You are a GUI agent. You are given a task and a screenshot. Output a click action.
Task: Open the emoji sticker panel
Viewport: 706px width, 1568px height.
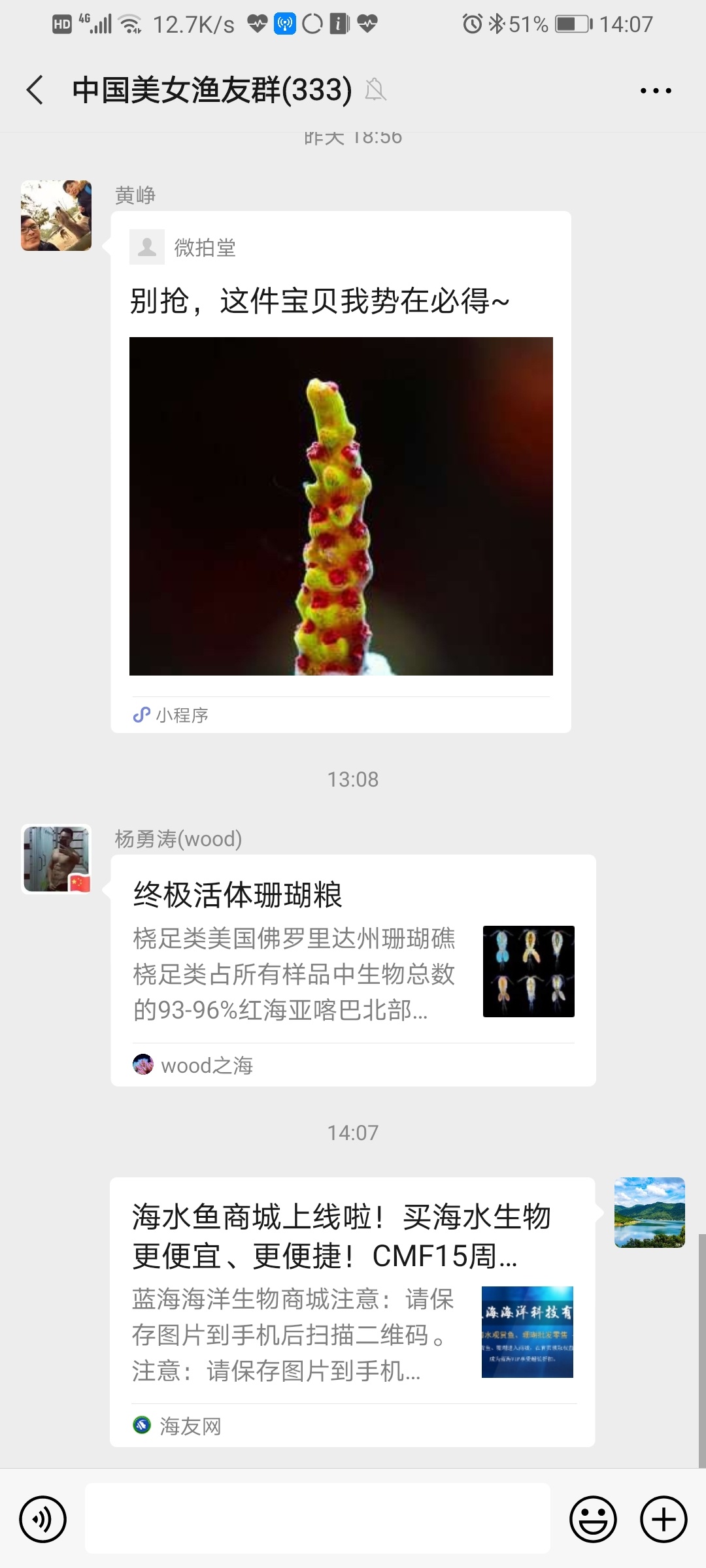coord(593,1519)
